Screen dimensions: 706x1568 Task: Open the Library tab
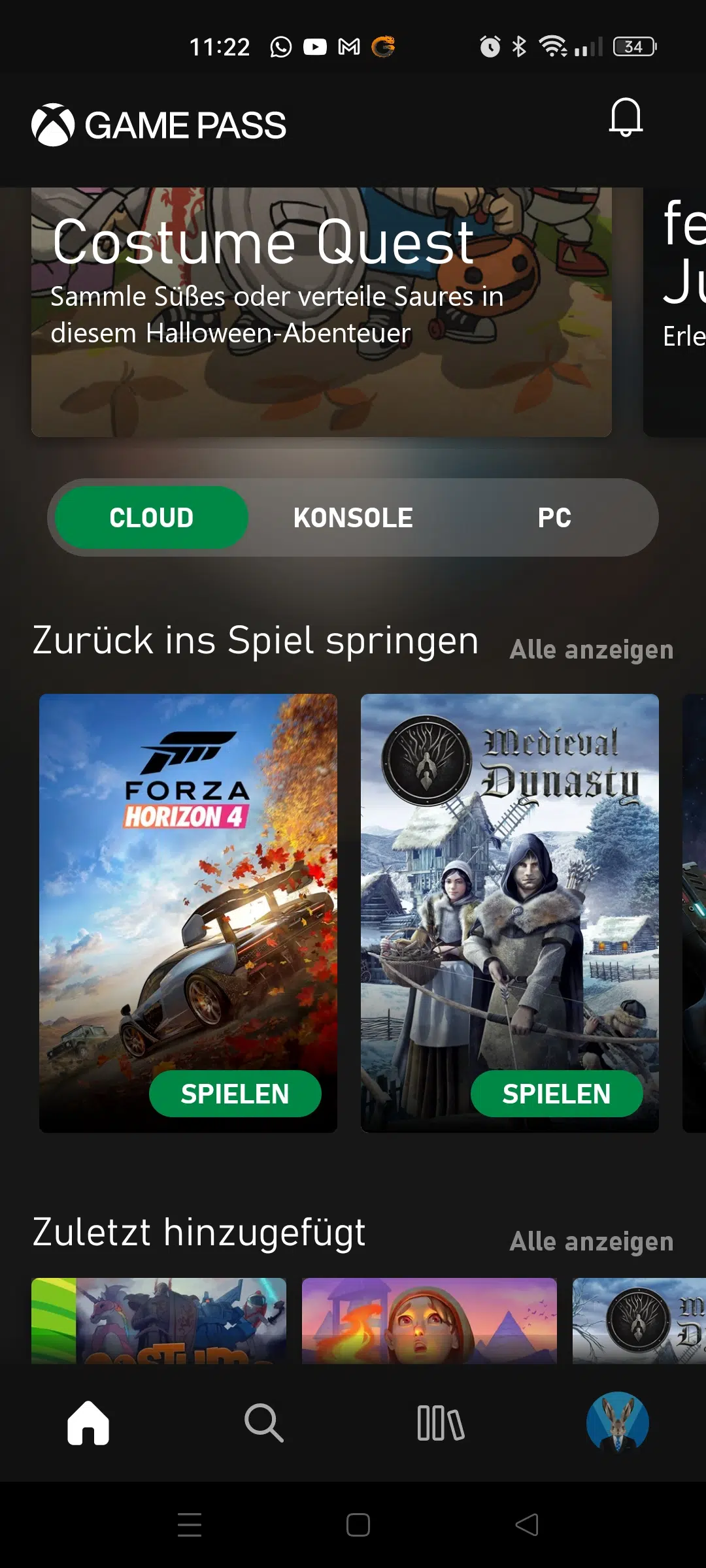441,1423
